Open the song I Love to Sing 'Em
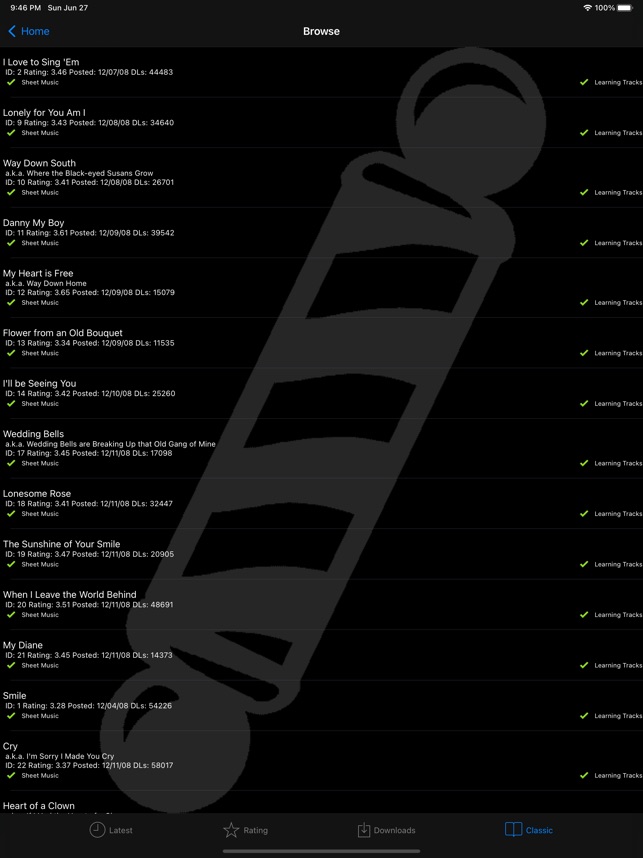The image size is (643, 858). click(x=41, y=62)
